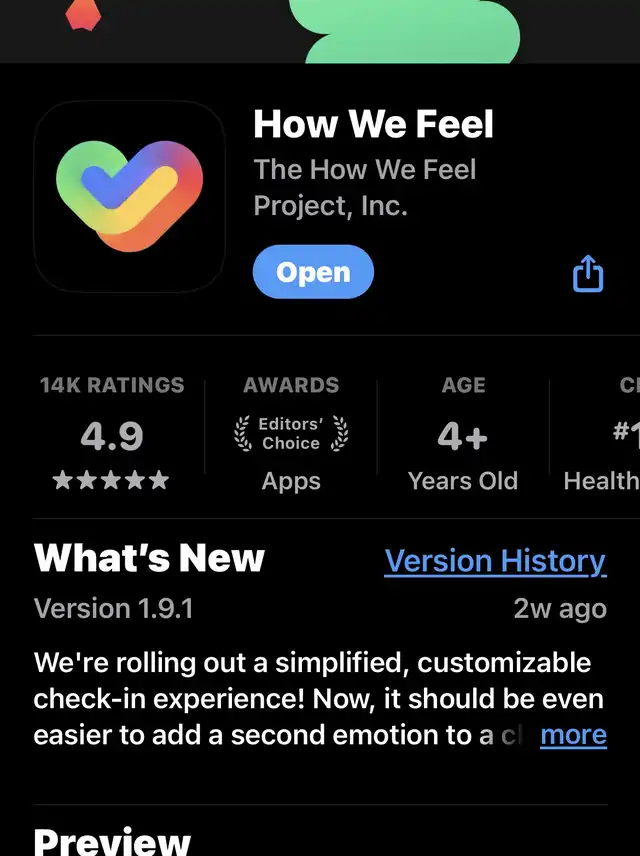This screenshot has height=856, width=640.
Task: Share the How We Feel app
Action: [x=588, y=272]
